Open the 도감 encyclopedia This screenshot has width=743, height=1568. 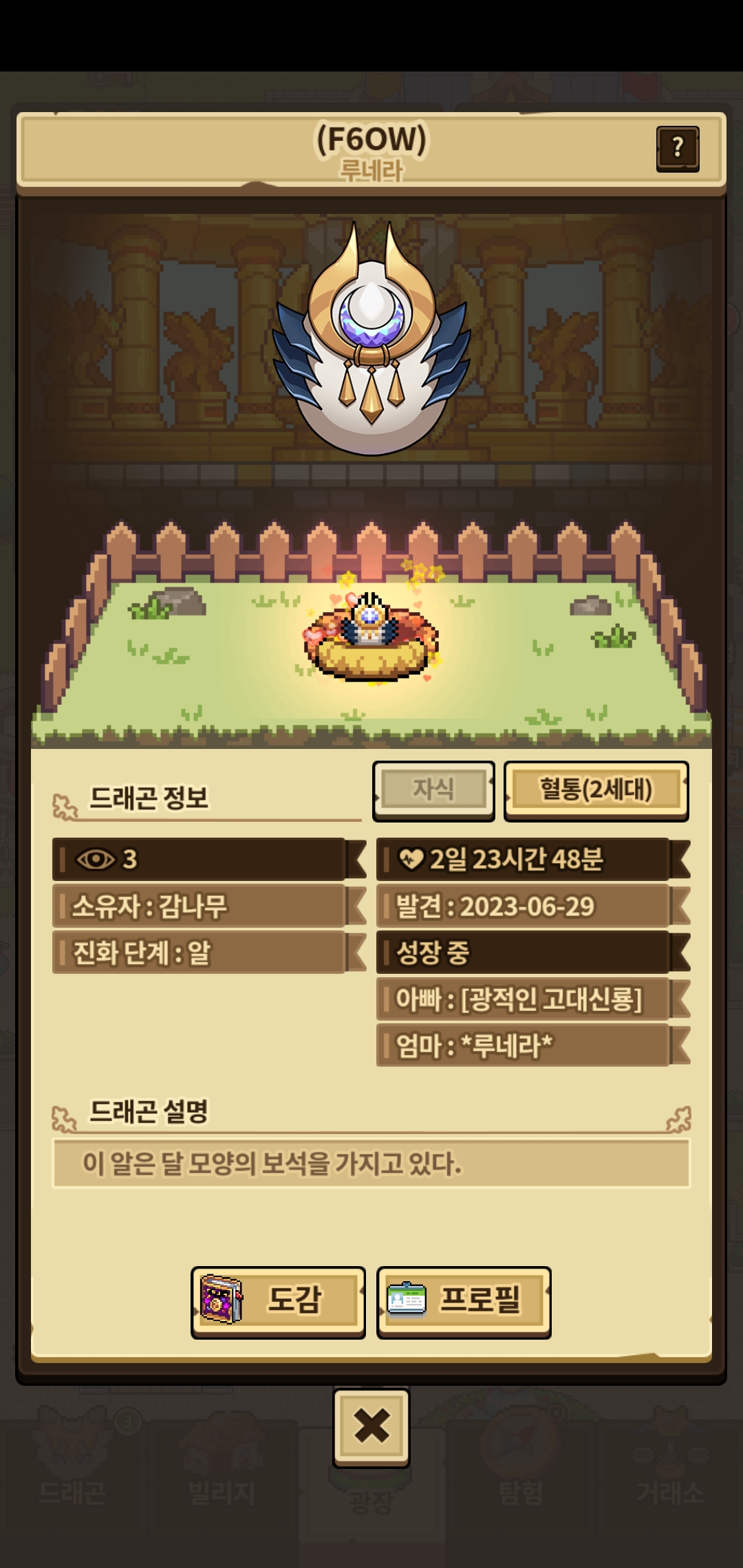(x=278, y=1301)
